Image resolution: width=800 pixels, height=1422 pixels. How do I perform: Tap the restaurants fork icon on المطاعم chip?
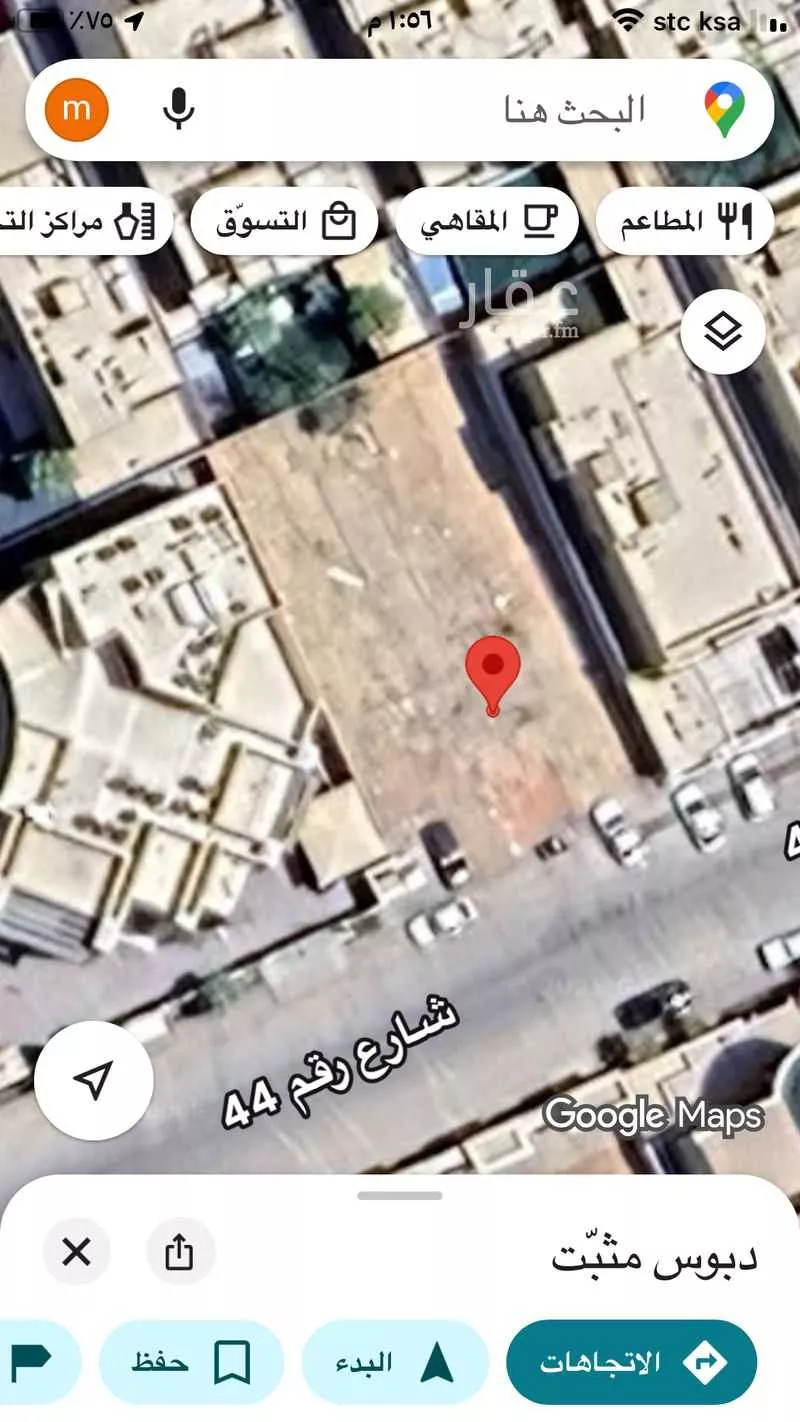[x=733, y=220]
